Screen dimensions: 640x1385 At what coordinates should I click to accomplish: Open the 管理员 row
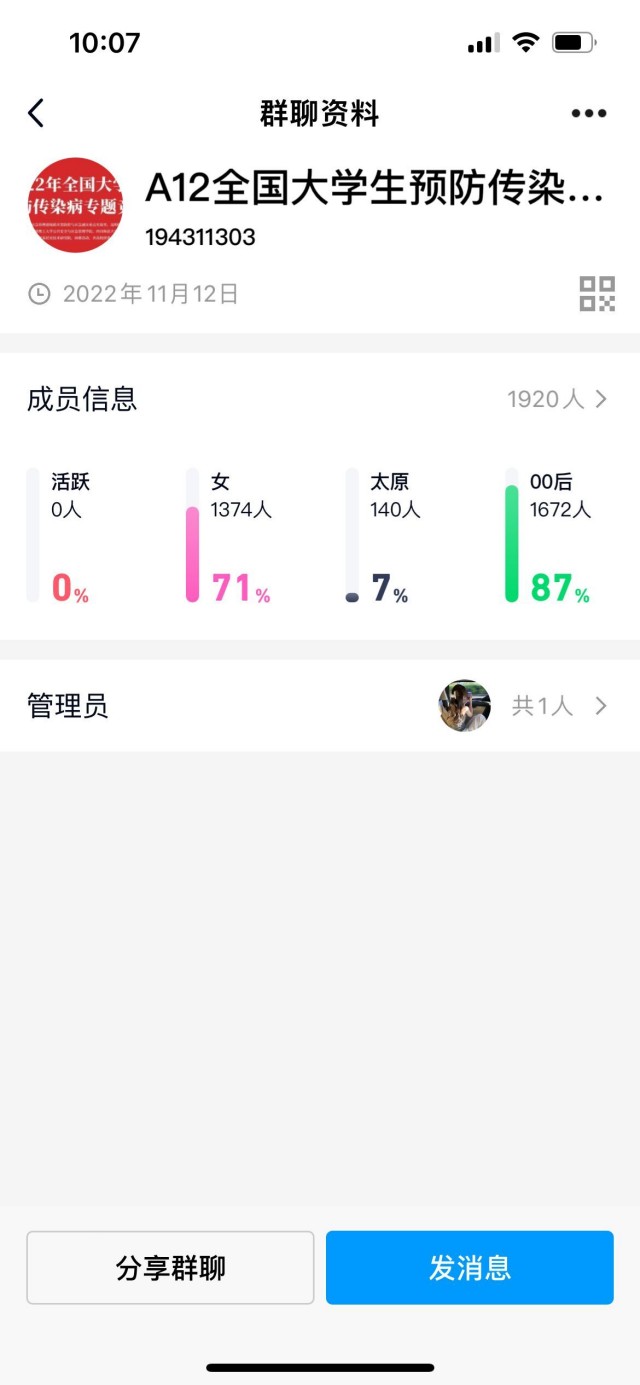tap(320, 706)
